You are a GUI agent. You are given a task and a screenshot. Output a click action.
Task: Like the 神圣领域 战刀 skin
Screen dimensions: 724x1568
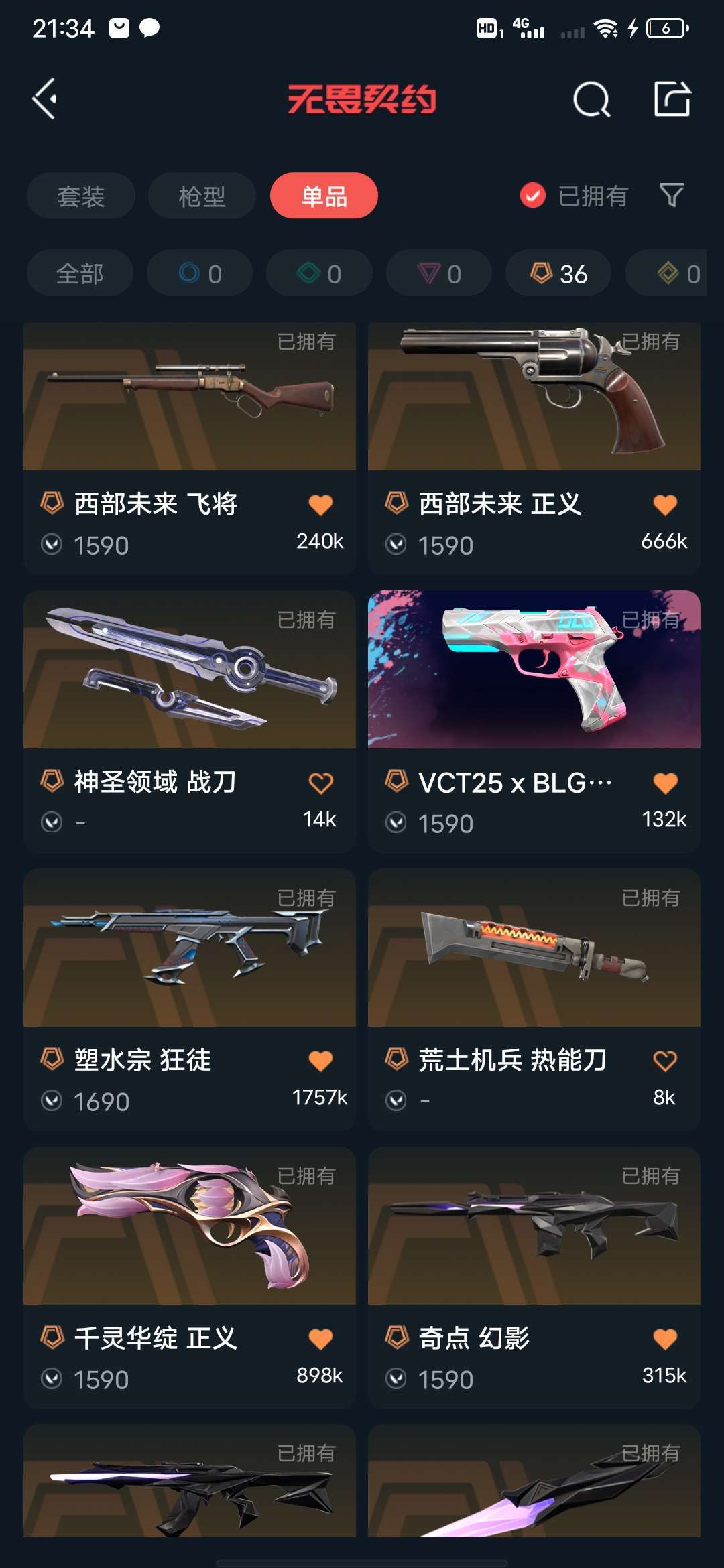(320, 783)
